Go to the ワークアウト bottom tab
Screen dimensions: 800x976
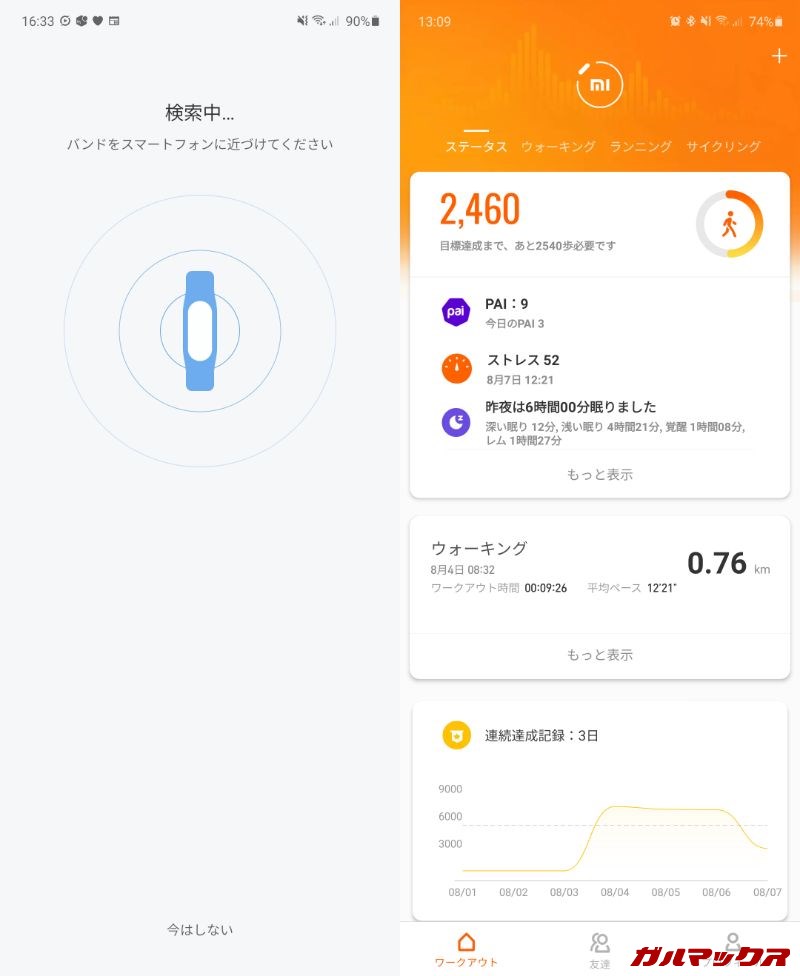[x=466, y=949]
